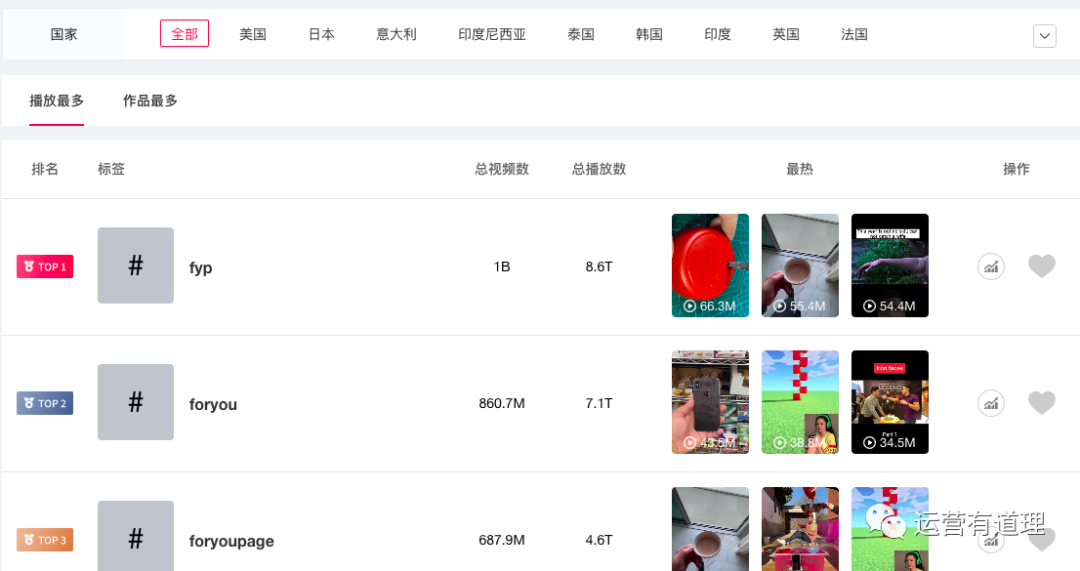Image resolution: width=1080 pixels, height=571 pixels.
Task: Select the 全部 country filter
Action: click(184, 34)
